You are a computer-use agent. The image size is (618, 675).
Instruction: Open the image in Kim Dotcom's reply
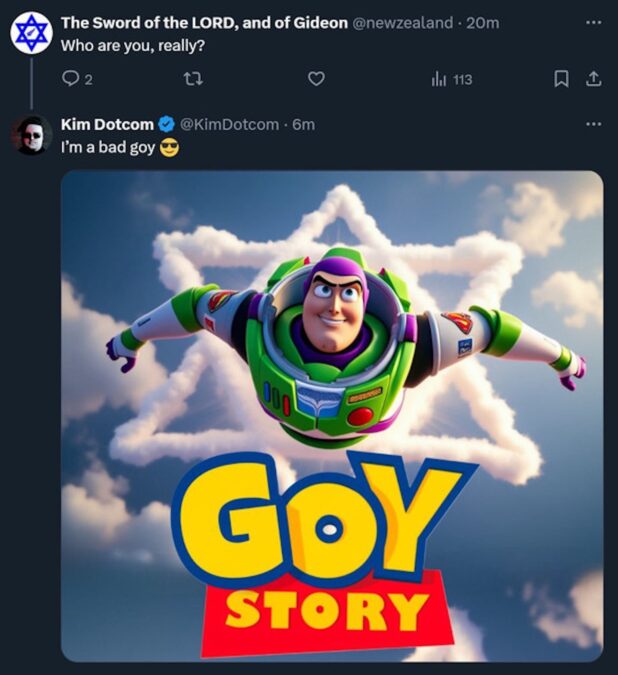[x=332, y=415]
